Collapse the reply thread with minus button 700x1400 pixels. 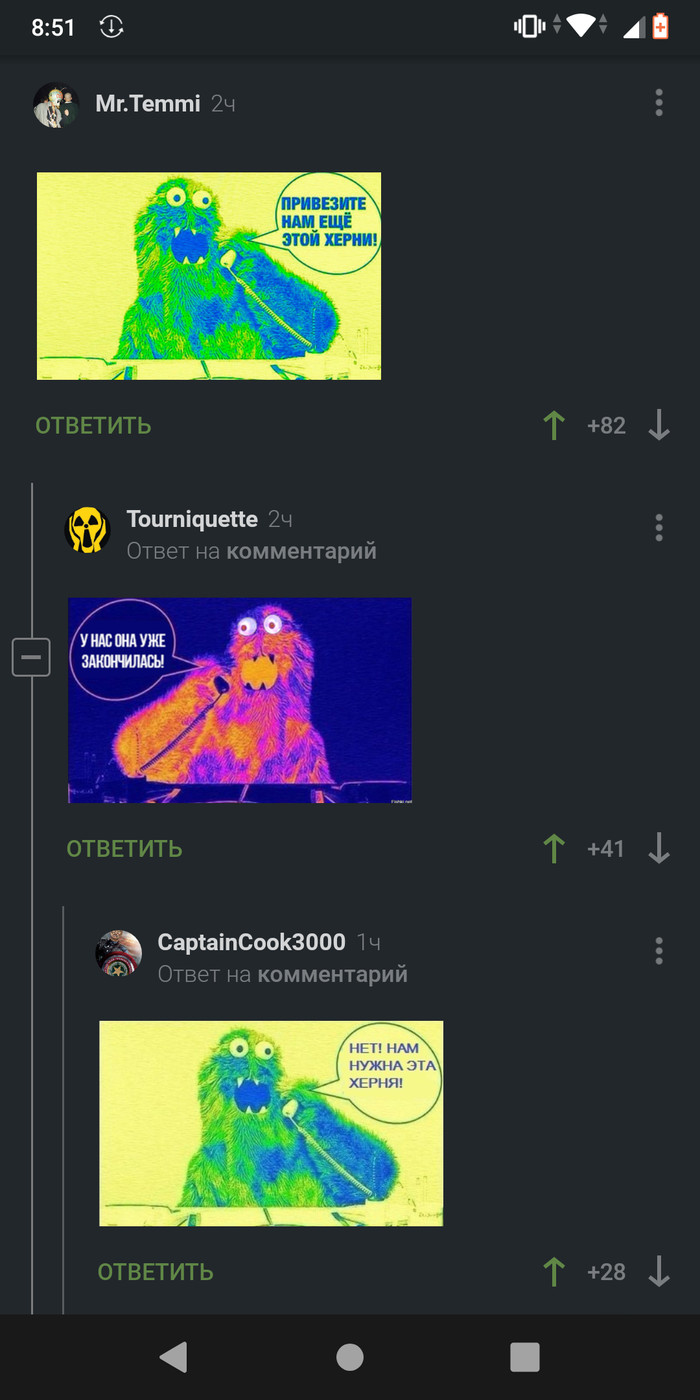pyautogui.click(x=31, y=657)
